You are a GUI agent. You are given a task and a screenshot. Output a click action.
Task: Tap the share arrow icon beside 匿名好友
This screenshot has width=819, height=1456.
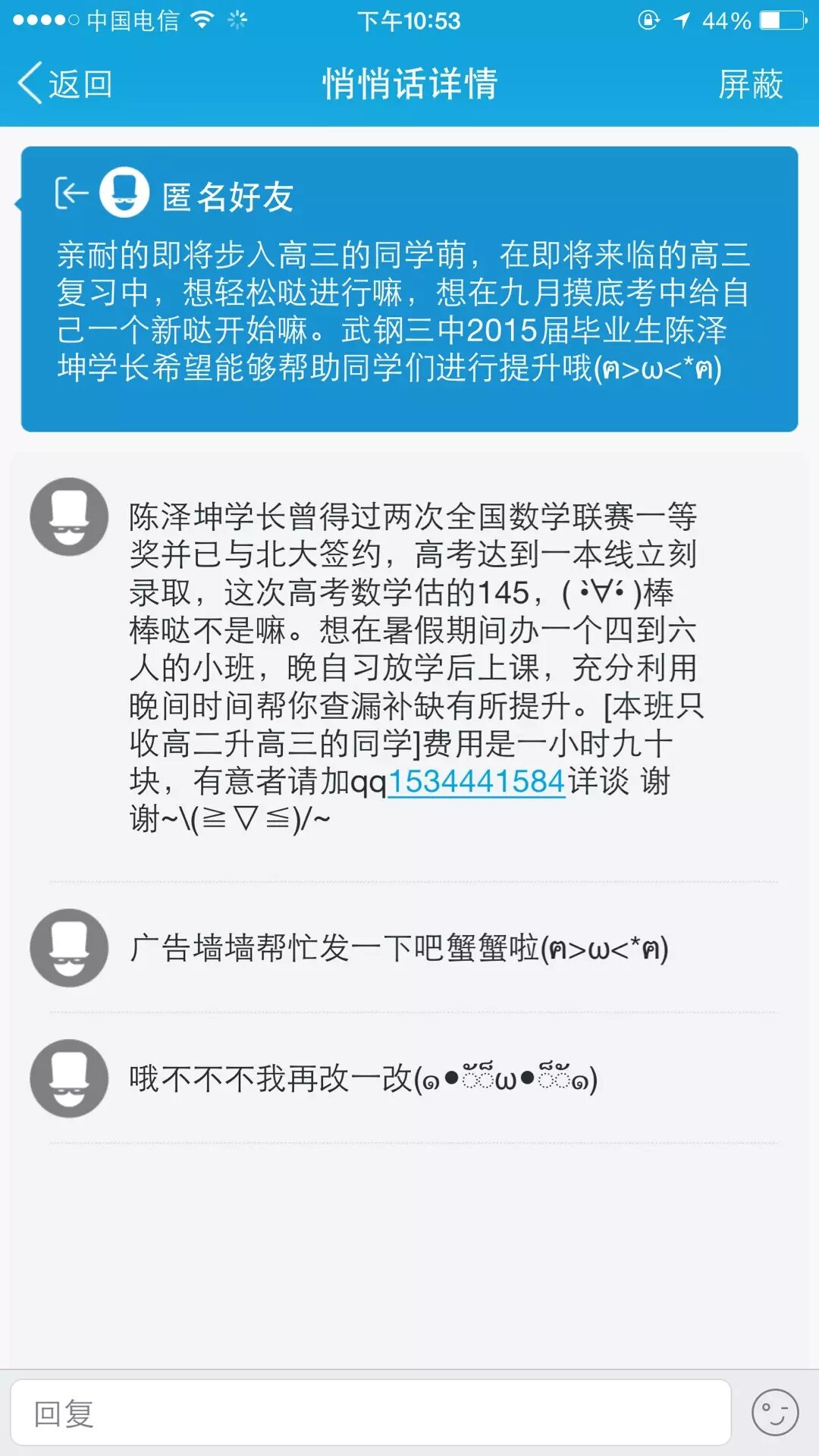click(x=72, y=193)
